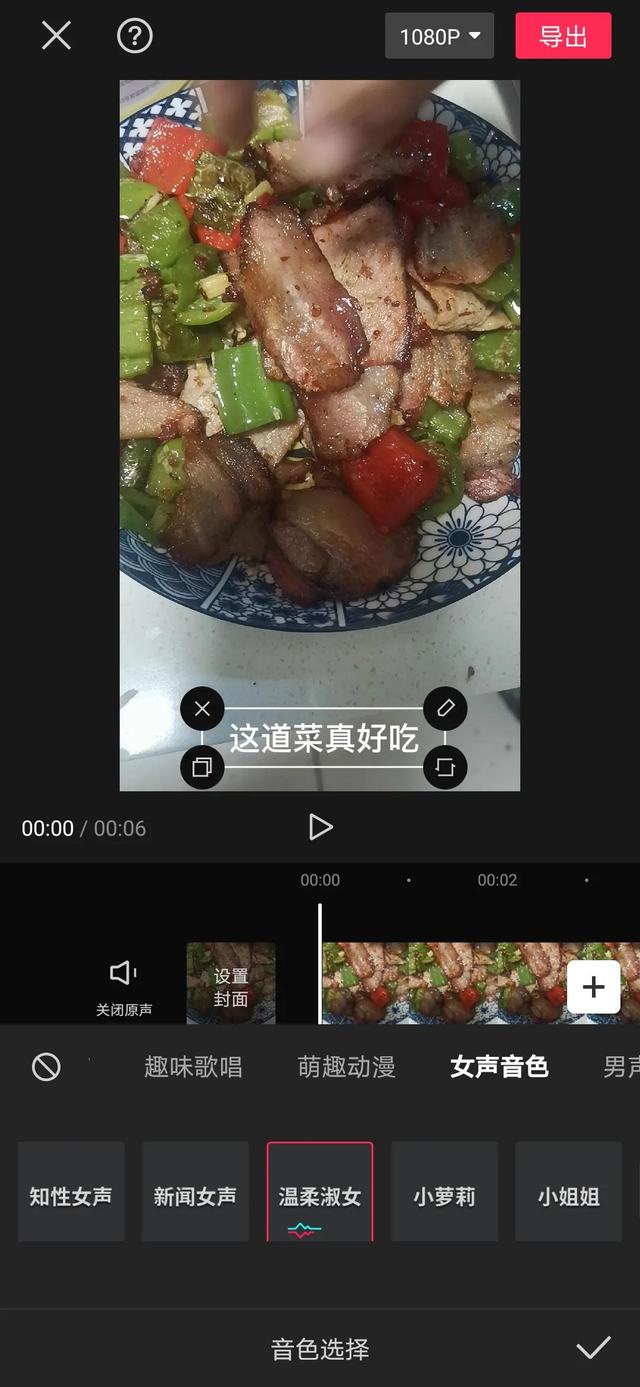Confirm voice selection with the checkmark
The height and width of the screenshot is (1387, 640).
(593, 1348)
